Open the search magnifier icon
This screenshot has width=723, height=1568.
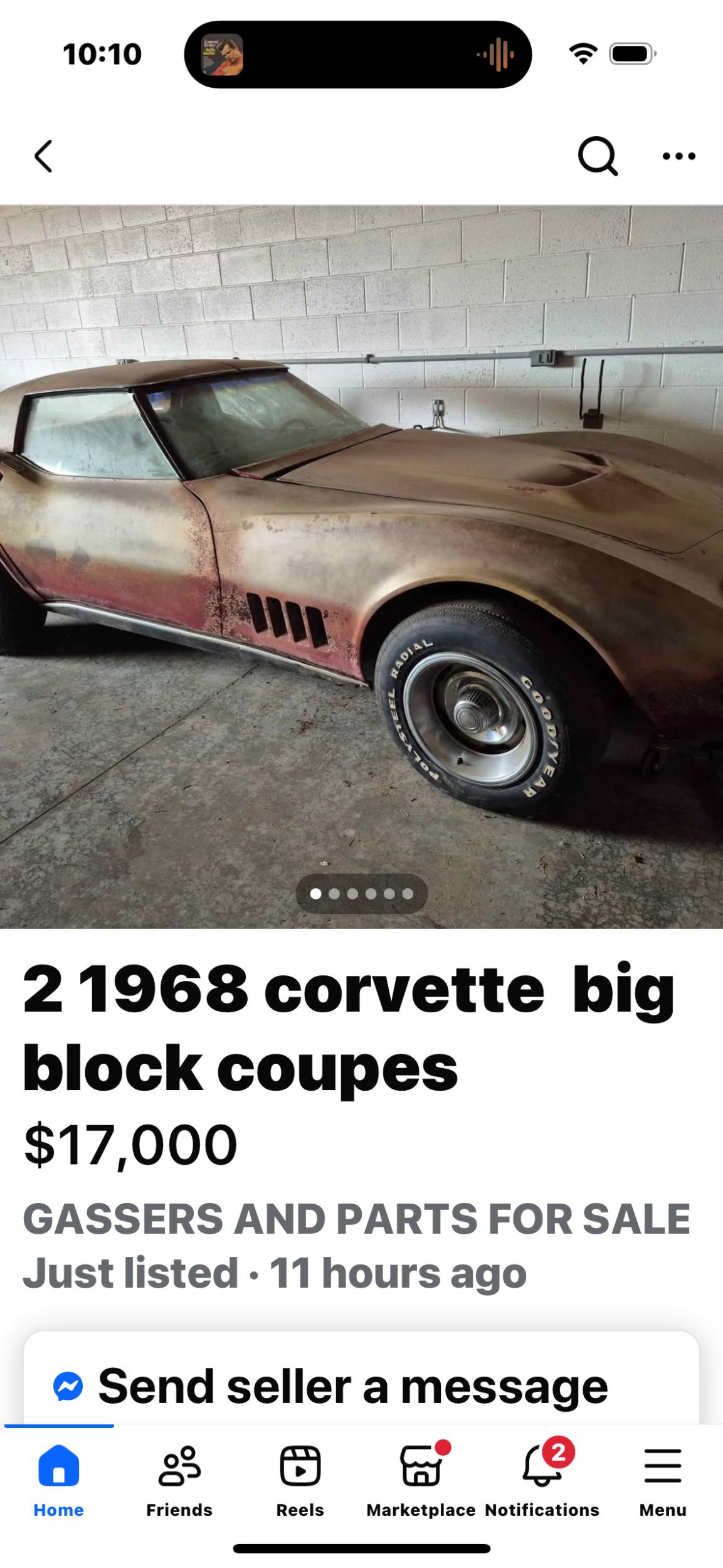597,156
